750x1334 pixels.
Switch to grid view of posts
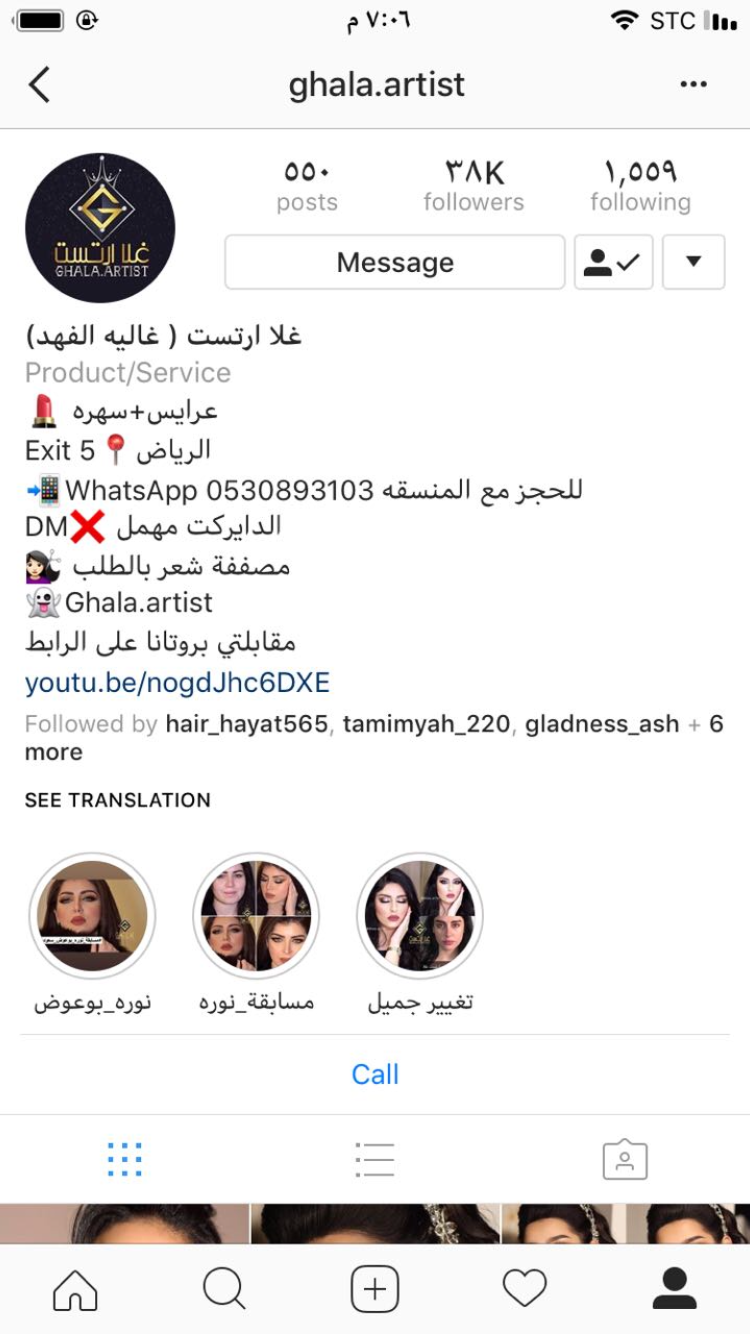click(x=125, y=1159)
